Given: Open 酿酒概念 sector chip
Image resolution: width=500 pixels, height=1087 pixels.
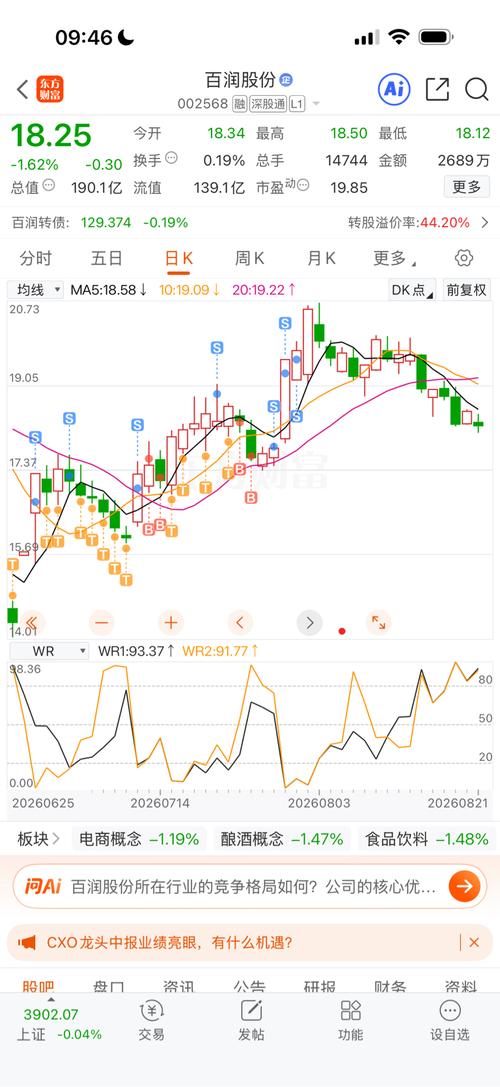Looking at the screenshot, I should (x=282, y=839).
